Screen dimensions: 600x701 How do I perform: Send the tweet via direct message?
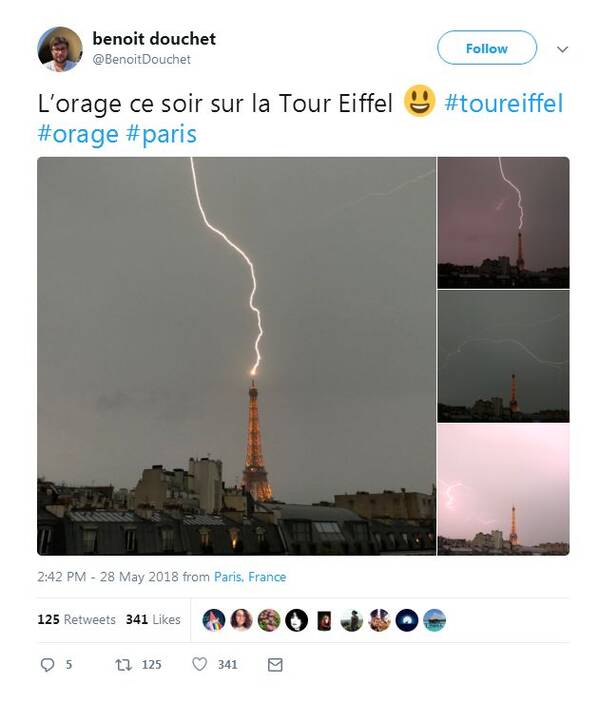(x=276, y=664)
